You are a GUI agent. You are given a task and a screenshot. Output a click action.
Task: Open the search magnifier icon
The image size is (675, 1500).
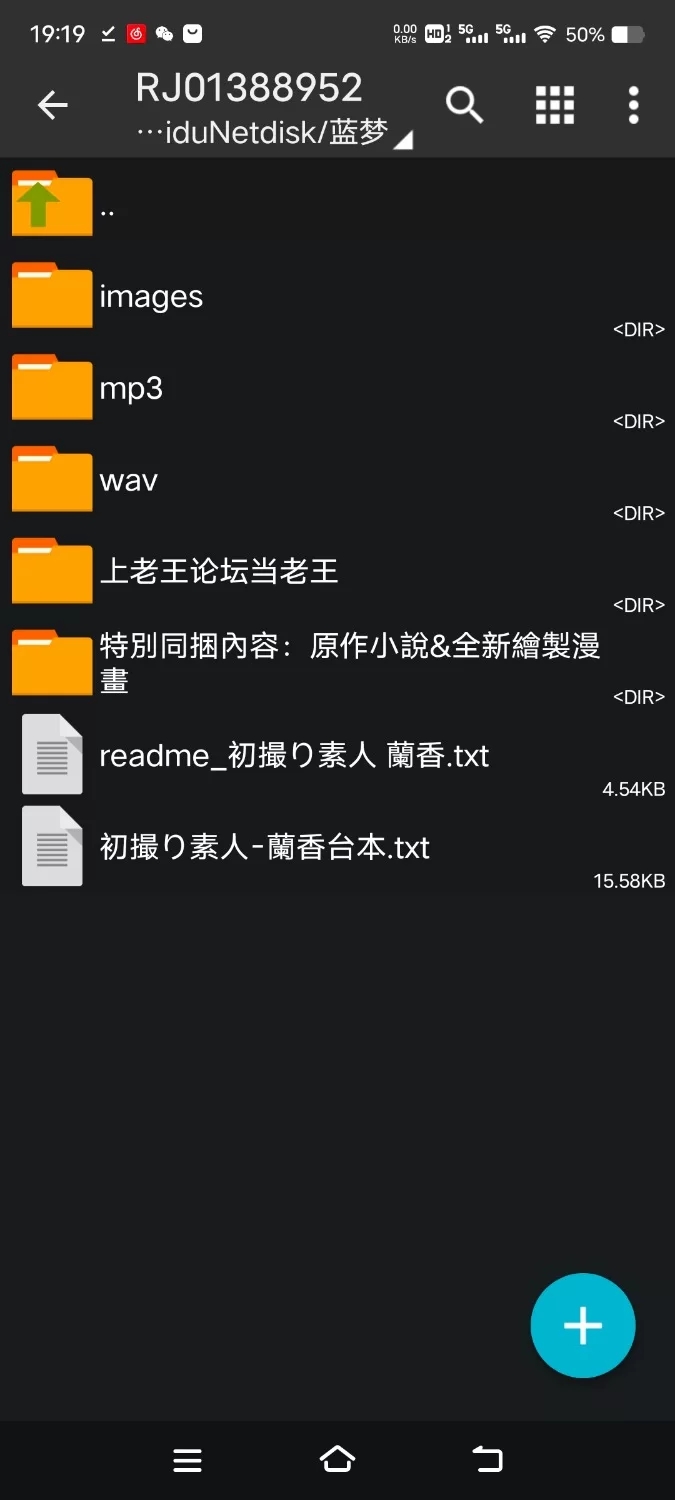coord(464,105)
